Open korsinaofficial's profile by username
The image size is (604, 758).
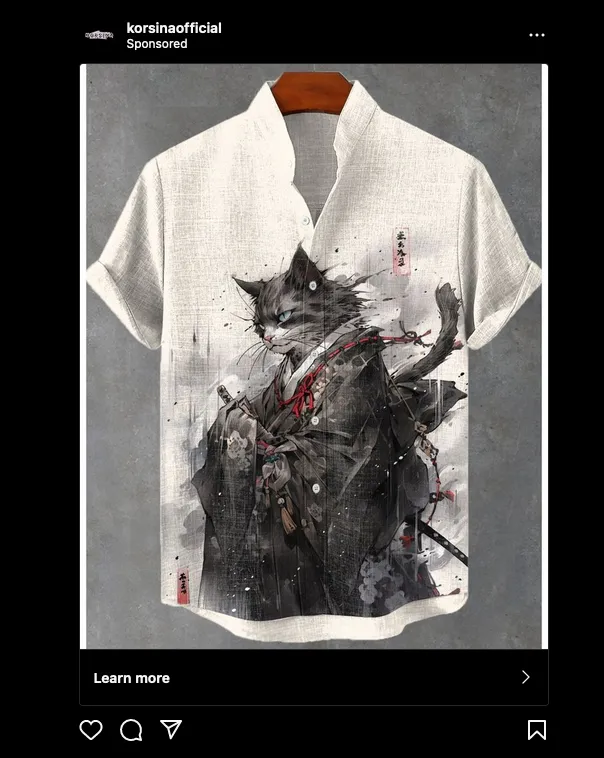173,28
